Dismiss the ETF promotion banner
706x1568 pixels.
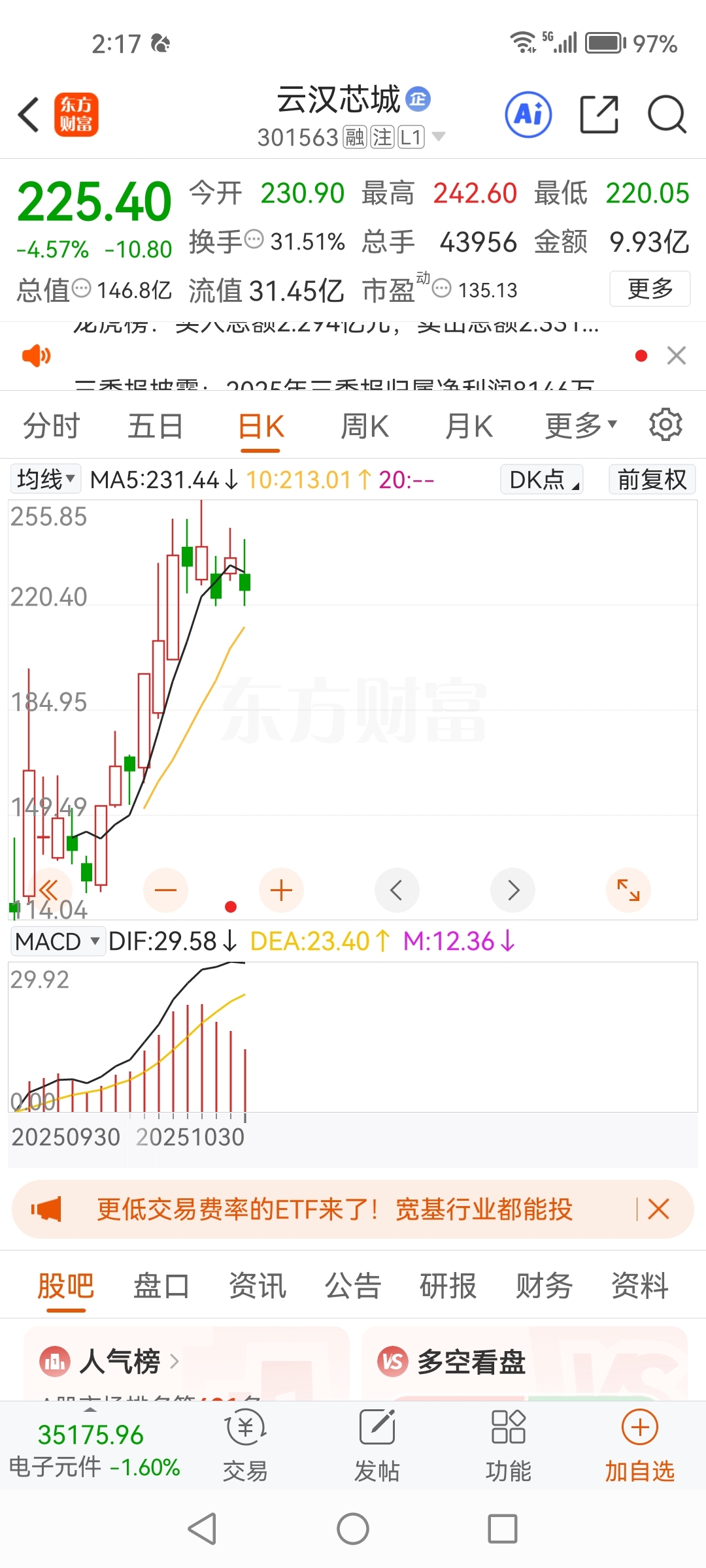[x=658, y=1209]
